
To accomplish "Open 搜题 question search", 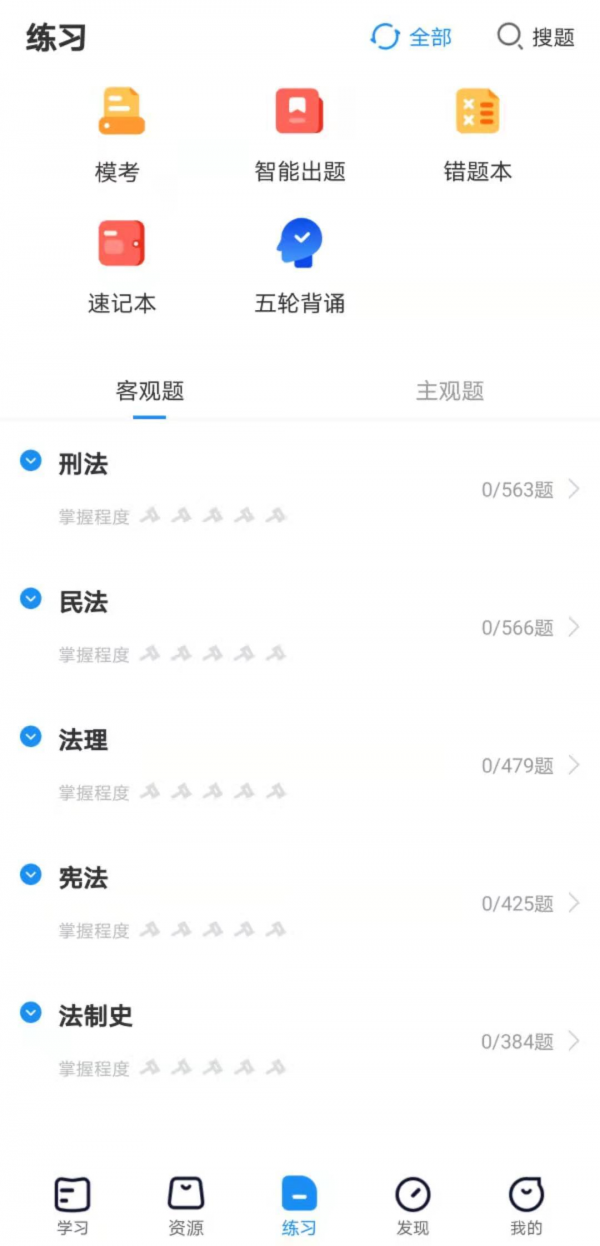I will pyautogui.click(x=536, y=37).
